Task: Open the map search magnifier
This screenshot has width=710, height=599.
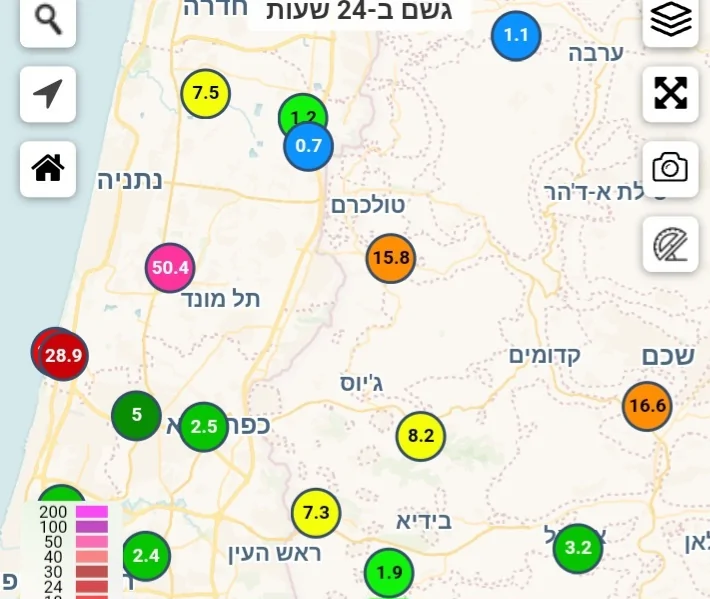Action: click(47, 19)
